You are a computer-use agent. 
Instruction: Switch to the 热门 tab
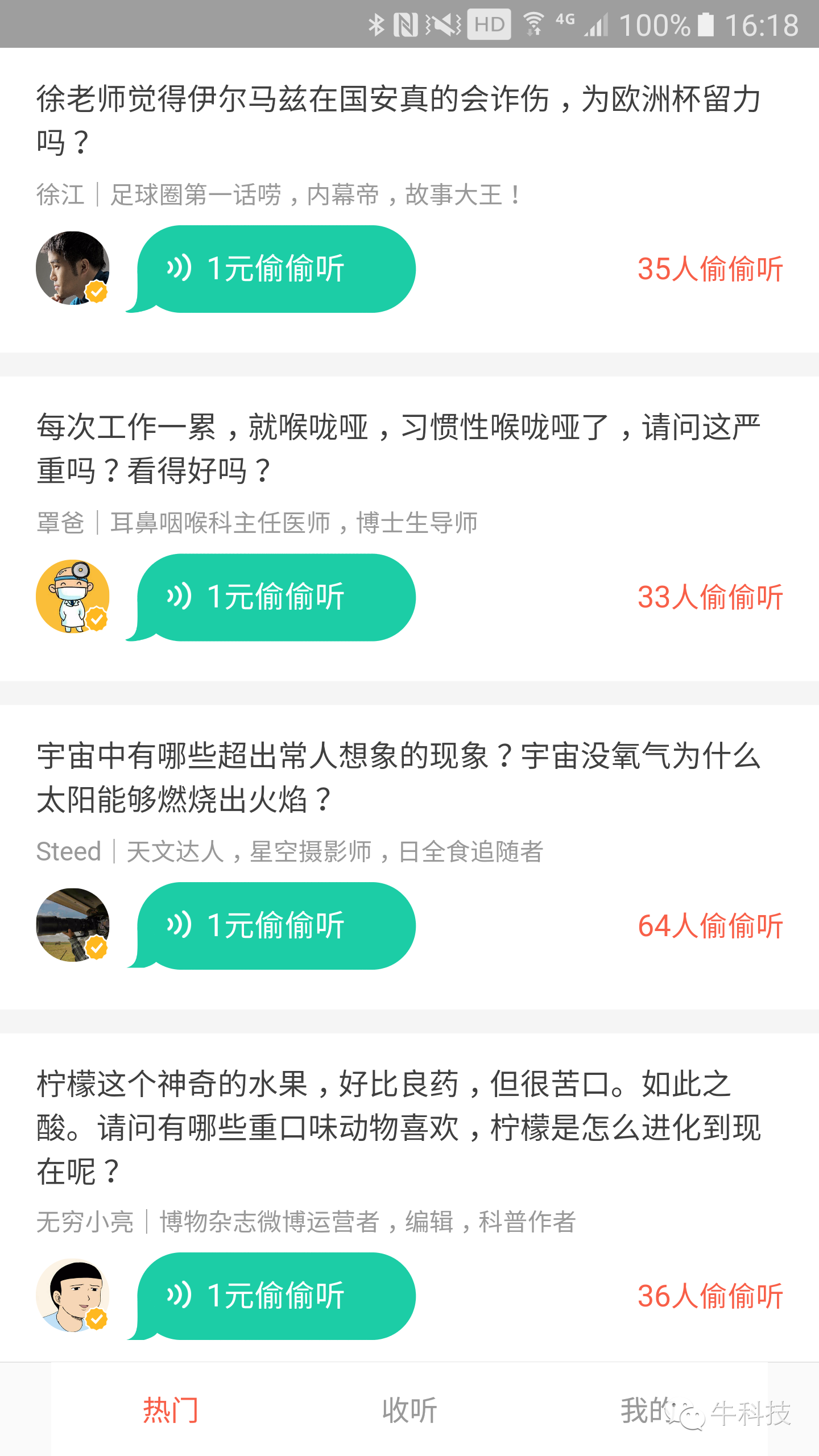171,1410
